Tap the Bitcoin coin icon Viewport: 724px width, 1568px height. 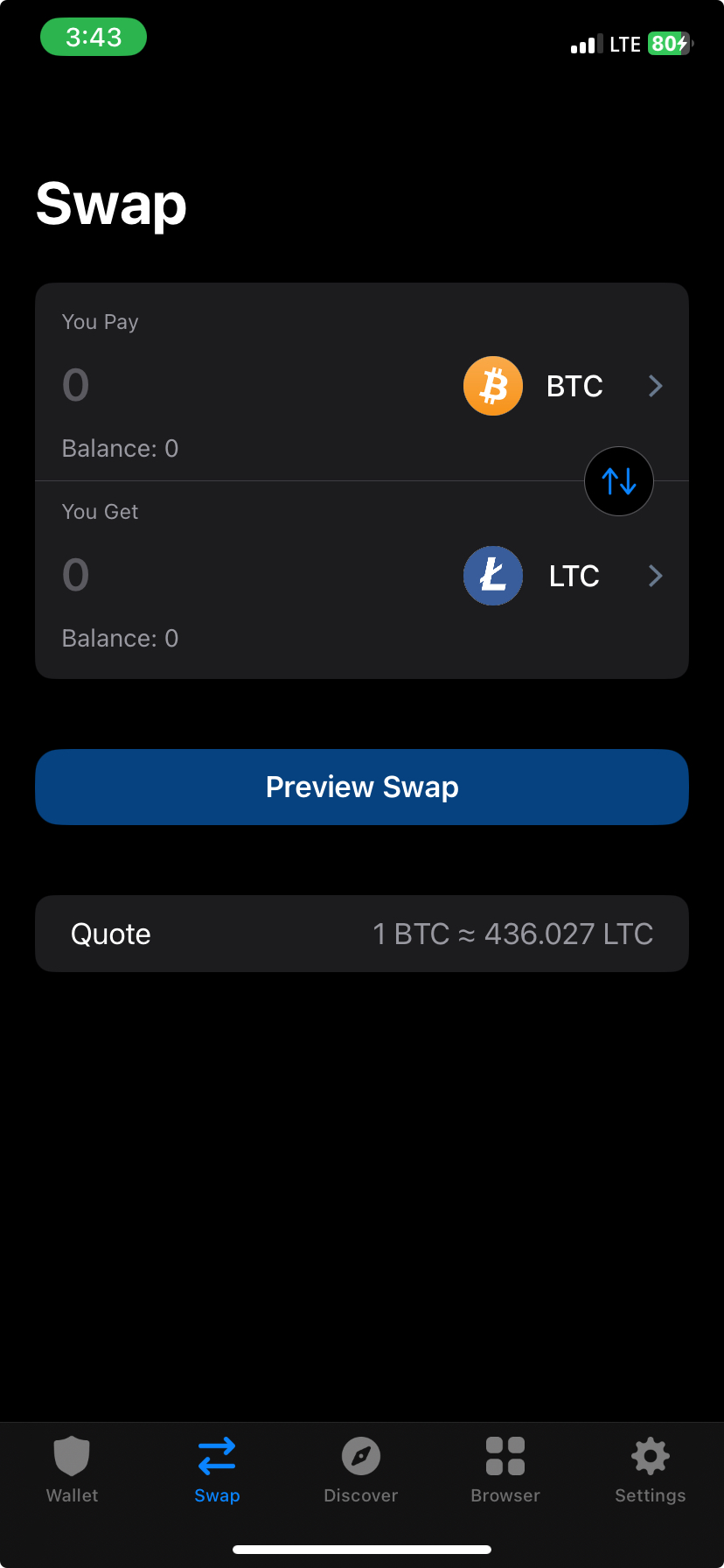tap(492, 385)
